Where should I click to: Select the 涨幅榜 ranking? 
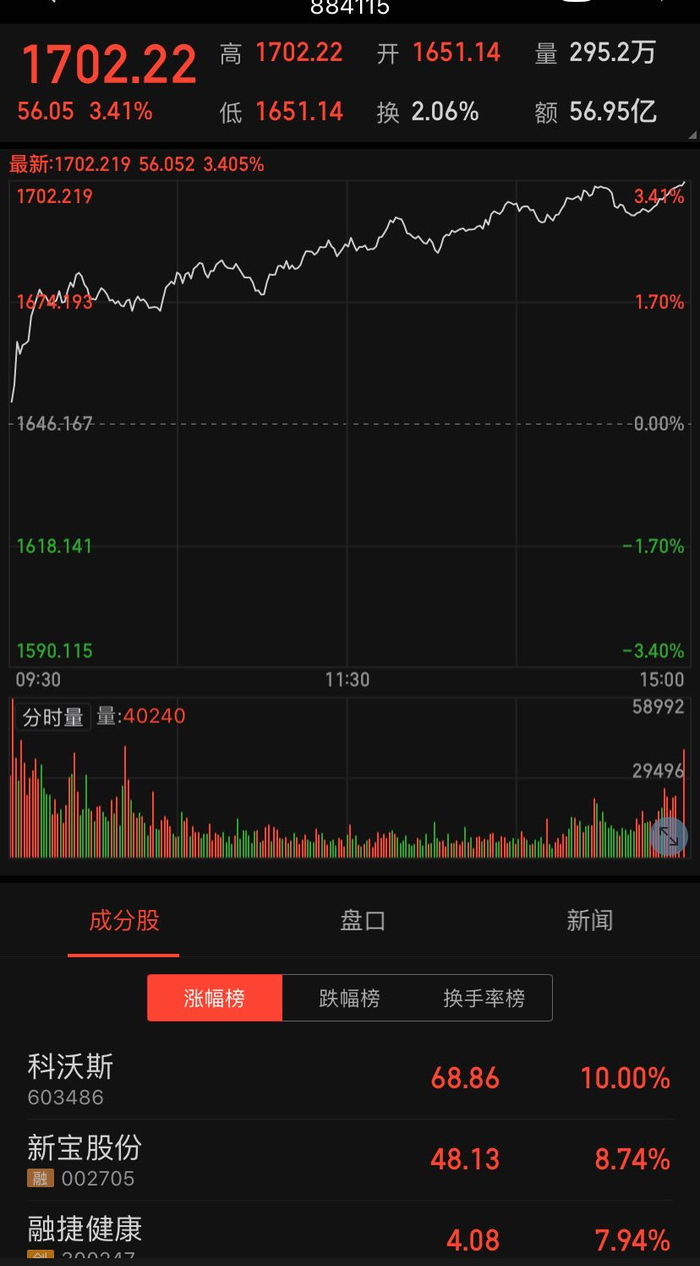coord(214,998)
